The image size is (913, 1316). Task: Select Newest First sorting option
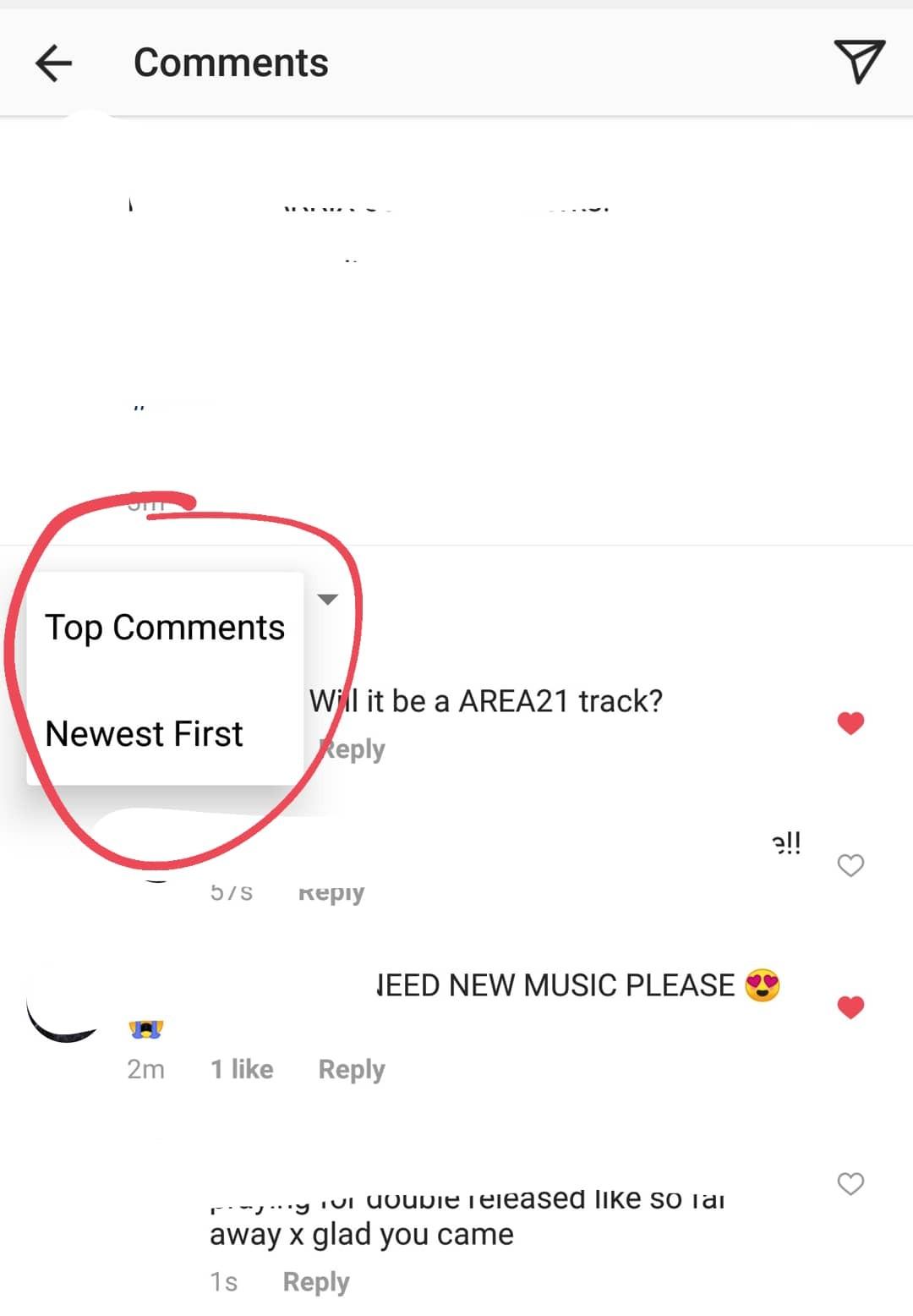(144, 733)
